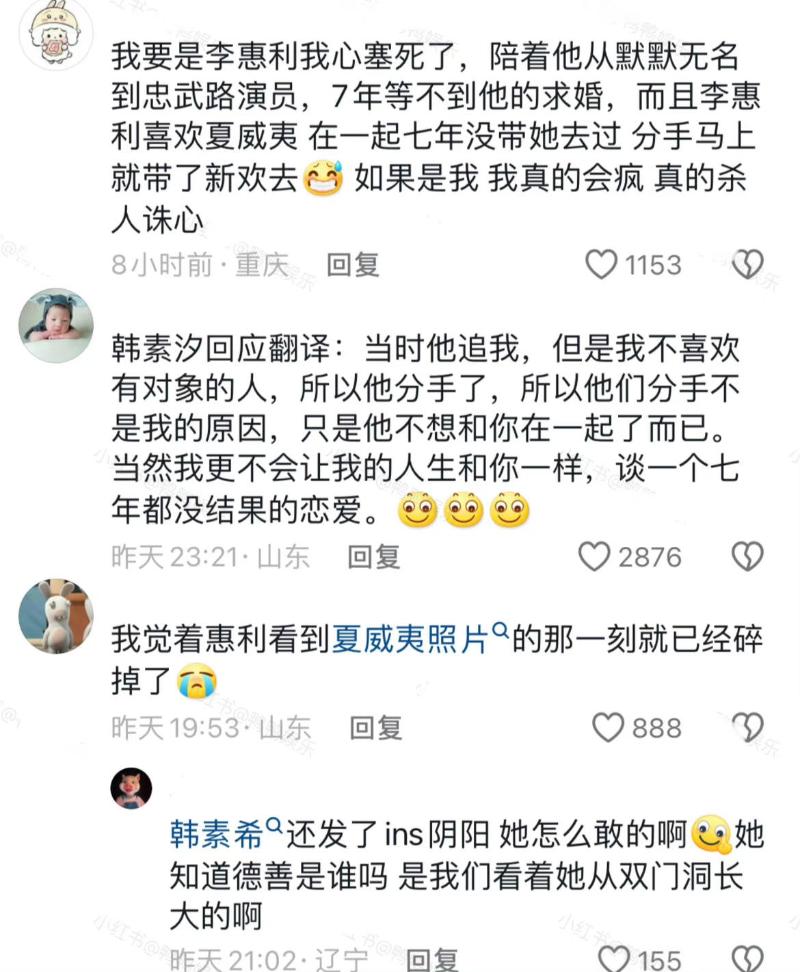Viewport: 800px width, 972px height.
Task: Like the comment with 888 likes
Action: coord(608,727)
